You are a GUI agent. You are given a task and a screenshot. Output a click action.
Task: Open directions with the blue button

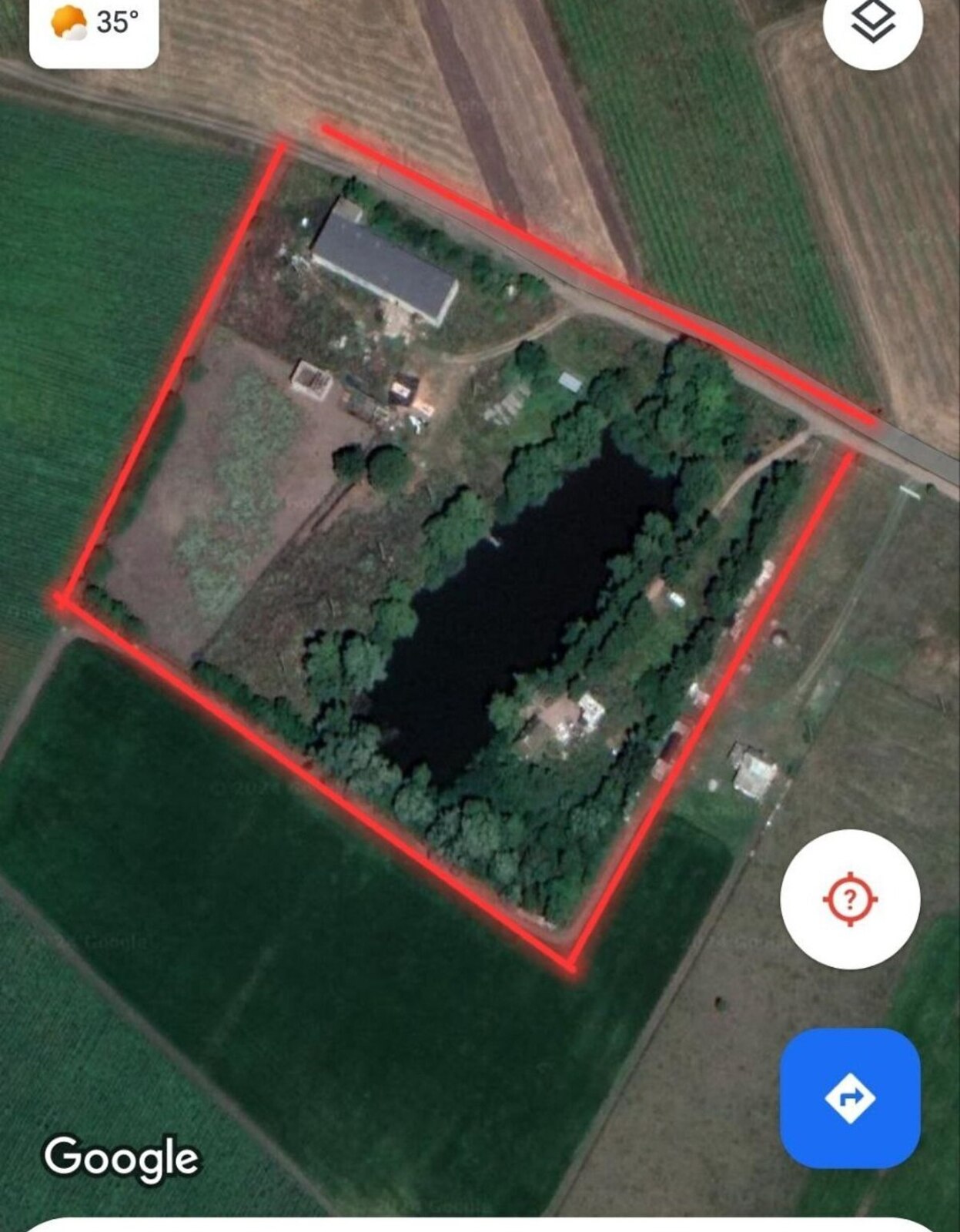coord(850,1098)
